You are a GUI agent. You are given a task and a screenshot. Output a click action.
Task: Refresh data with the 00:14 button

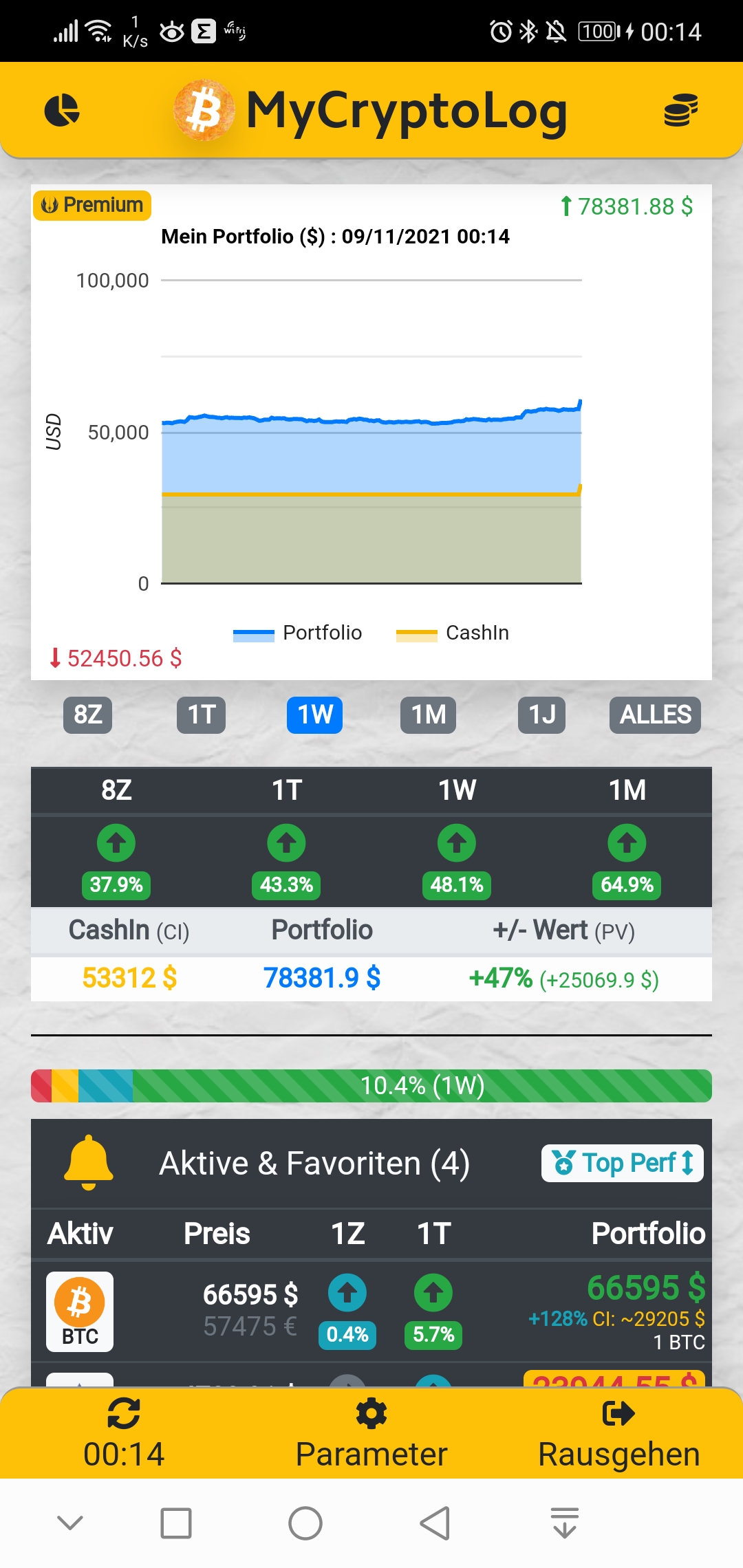[124, 1434]
